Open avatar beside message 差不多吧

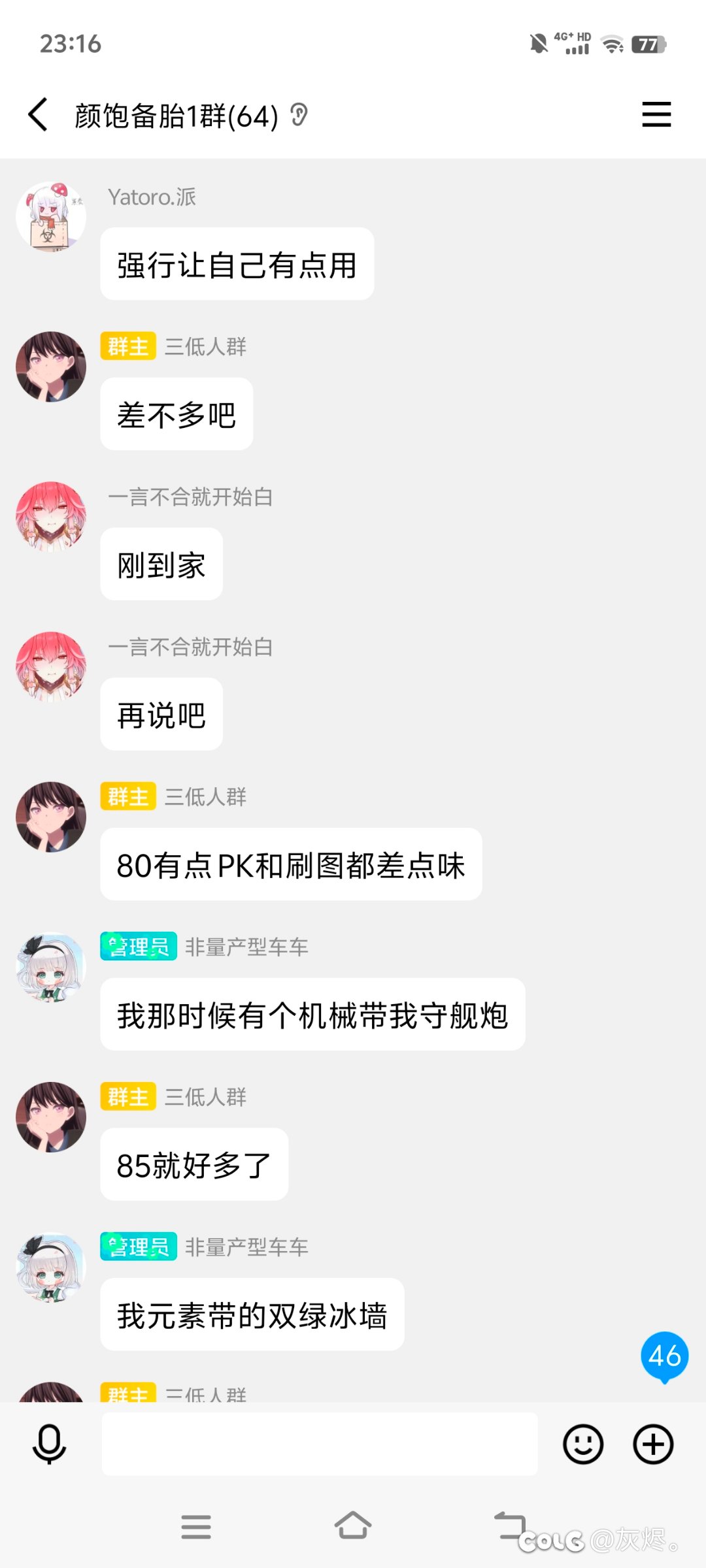[51, 367]
